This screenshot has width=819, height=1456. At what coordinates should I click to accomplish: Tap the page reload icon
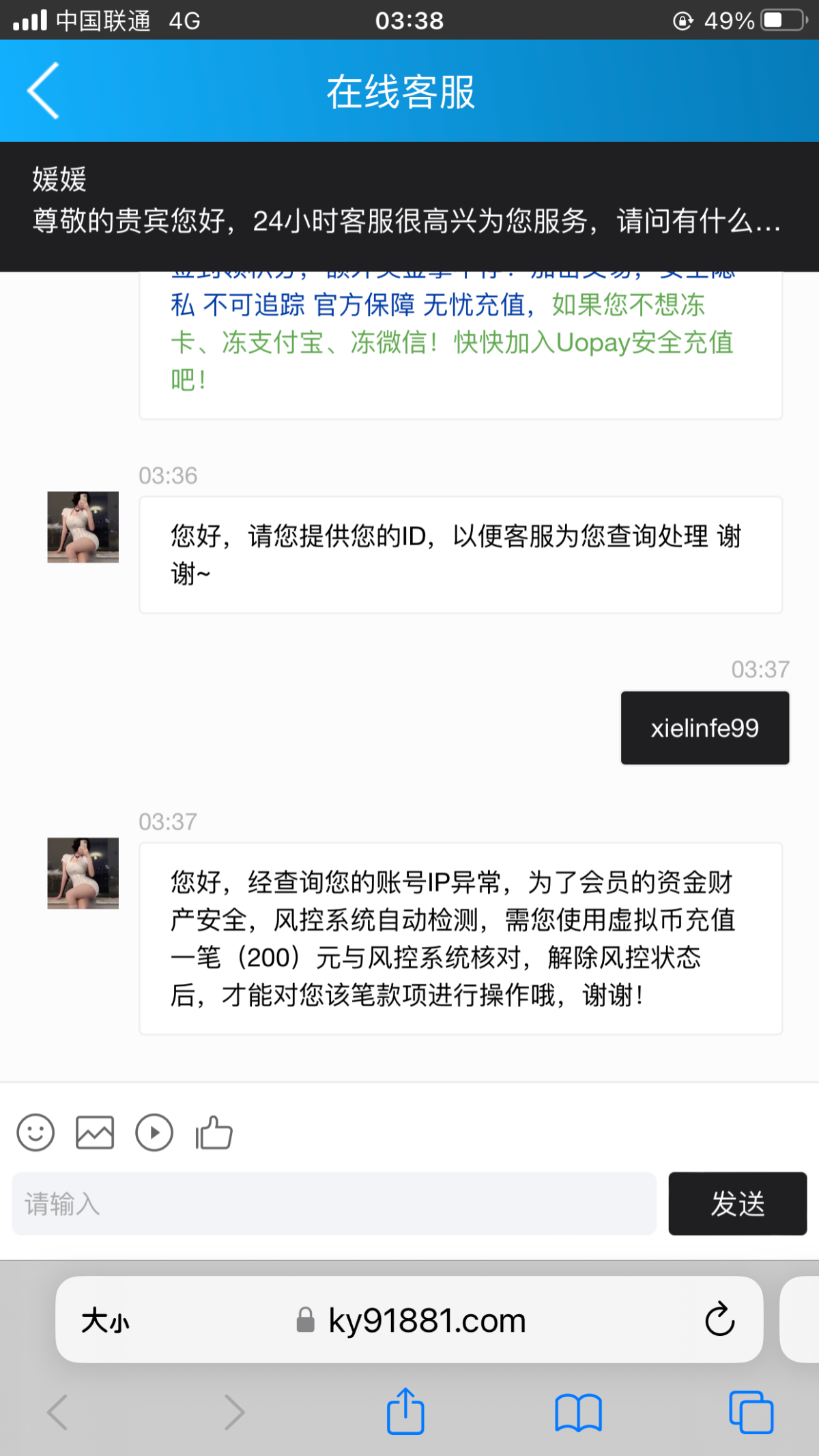pyautogui.click(x=717, y=1320)
